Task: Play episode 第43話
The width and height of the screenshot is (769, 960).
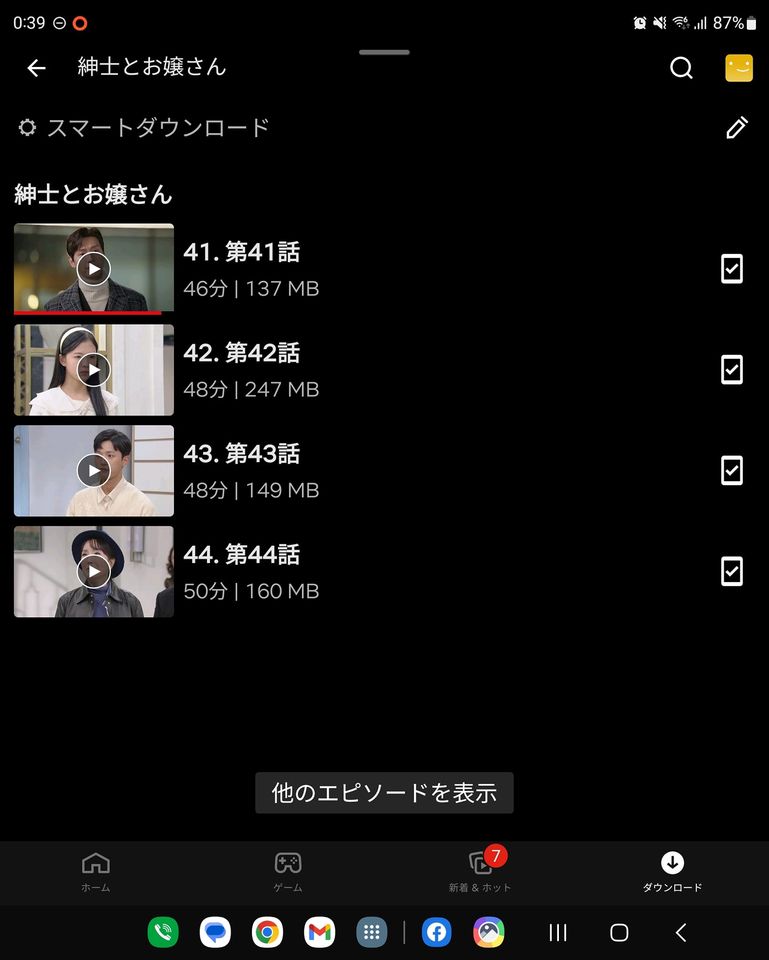Action: (x=94, y=471)
